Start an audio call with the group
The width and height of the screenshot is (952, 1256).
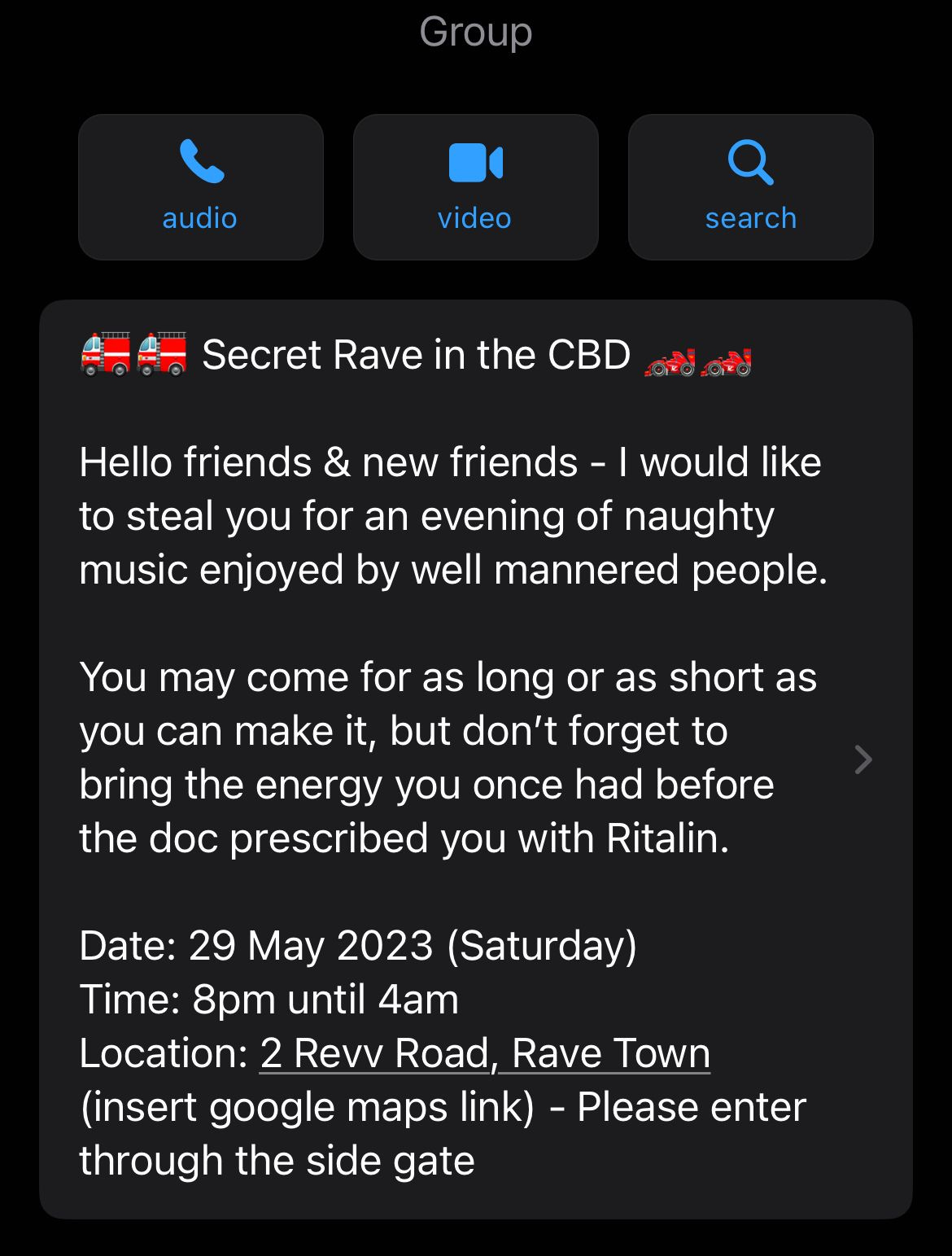(200, 186)
